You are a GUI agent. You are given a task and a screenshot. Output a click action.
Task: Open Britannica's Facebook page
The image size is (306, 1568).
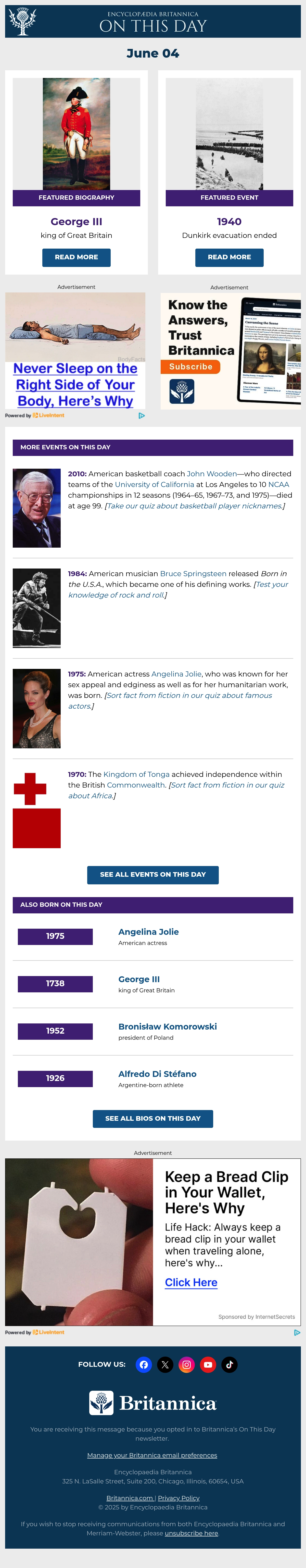[x=144, y=1365]
